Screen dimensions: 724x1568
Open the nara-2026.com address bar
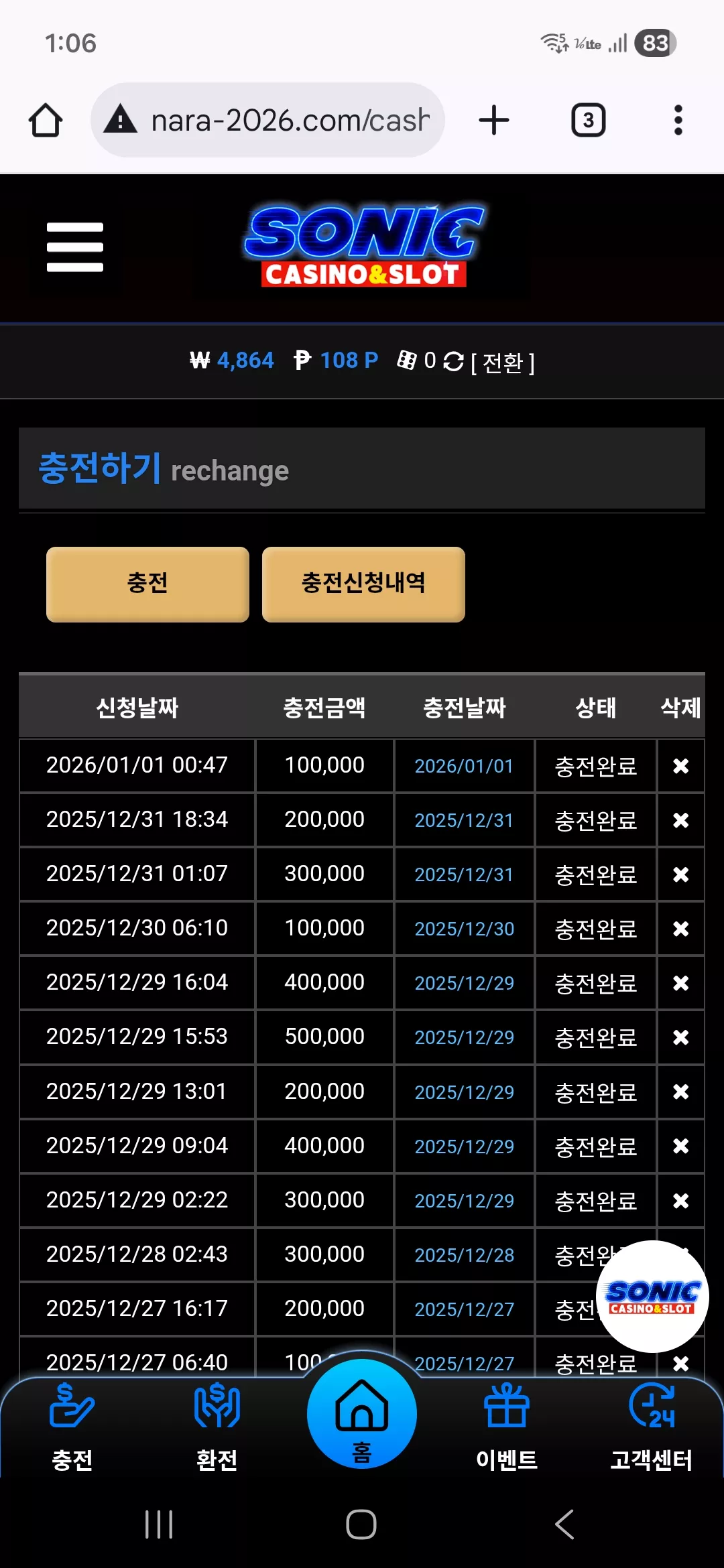268,121
